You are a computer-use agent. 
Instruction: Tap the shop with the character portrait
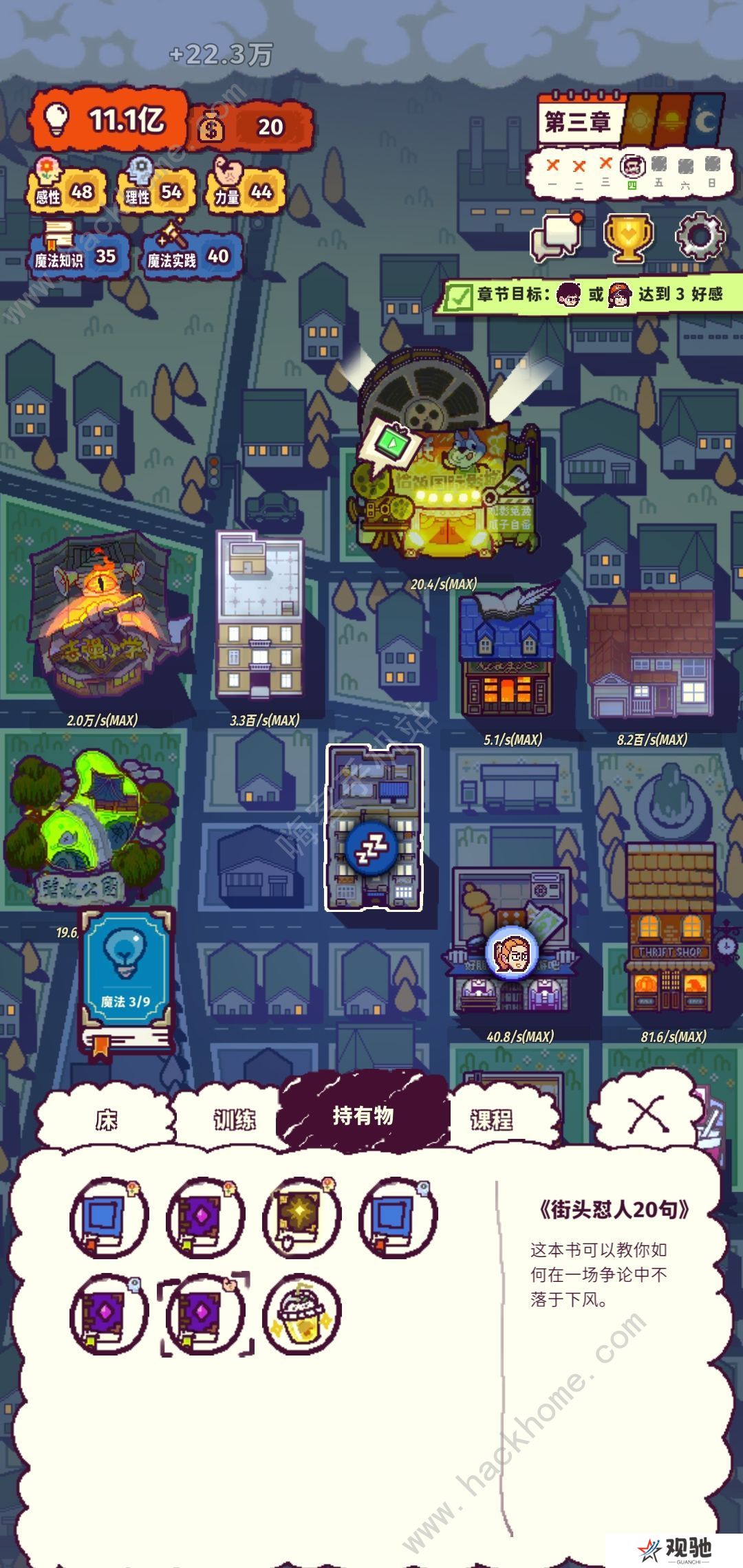(511, 949)
